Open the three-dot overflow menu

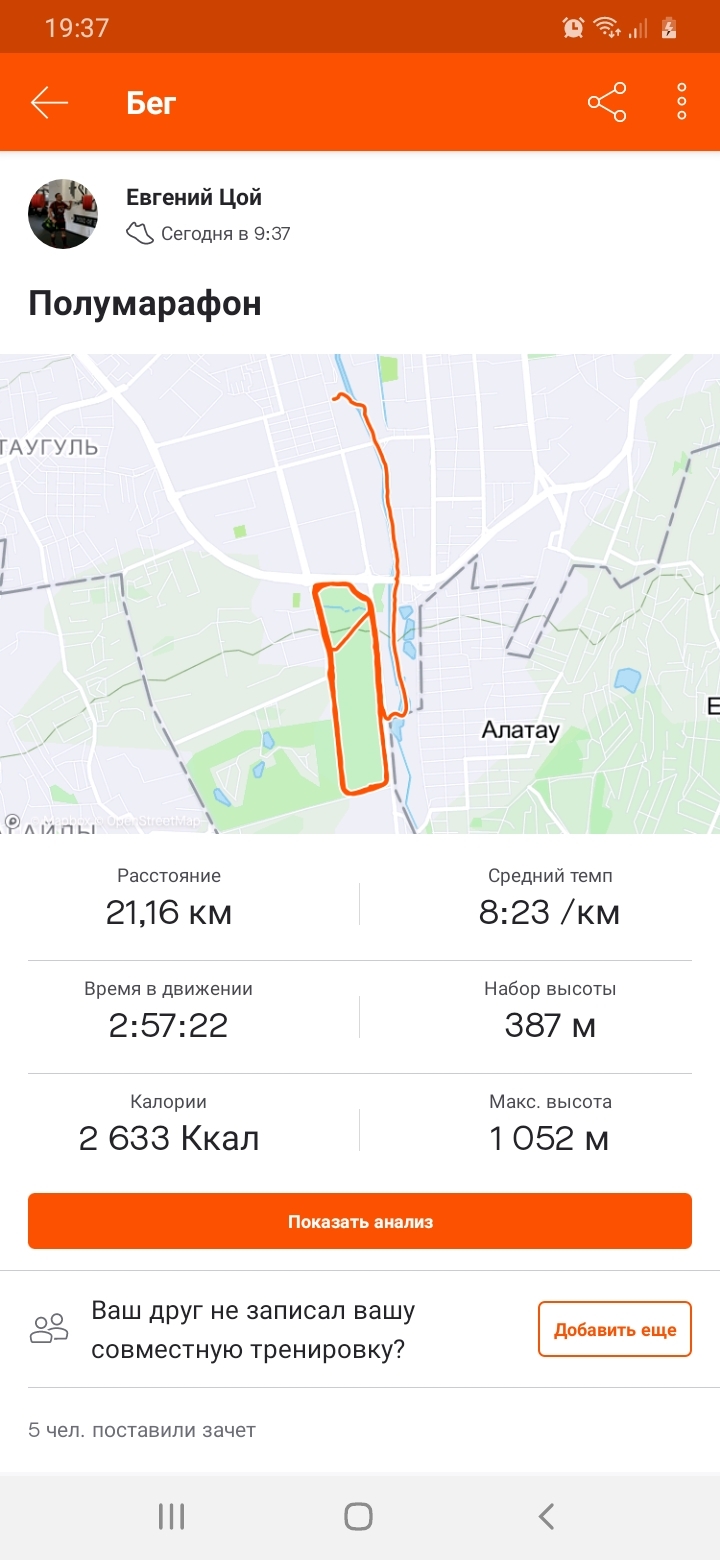682,102
